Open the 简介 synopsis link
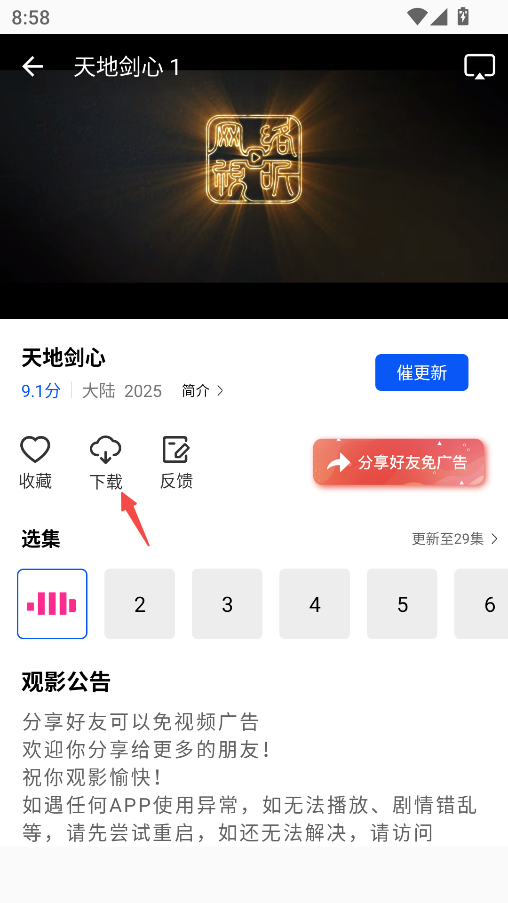508x903 pixels. tap(203, 391)
